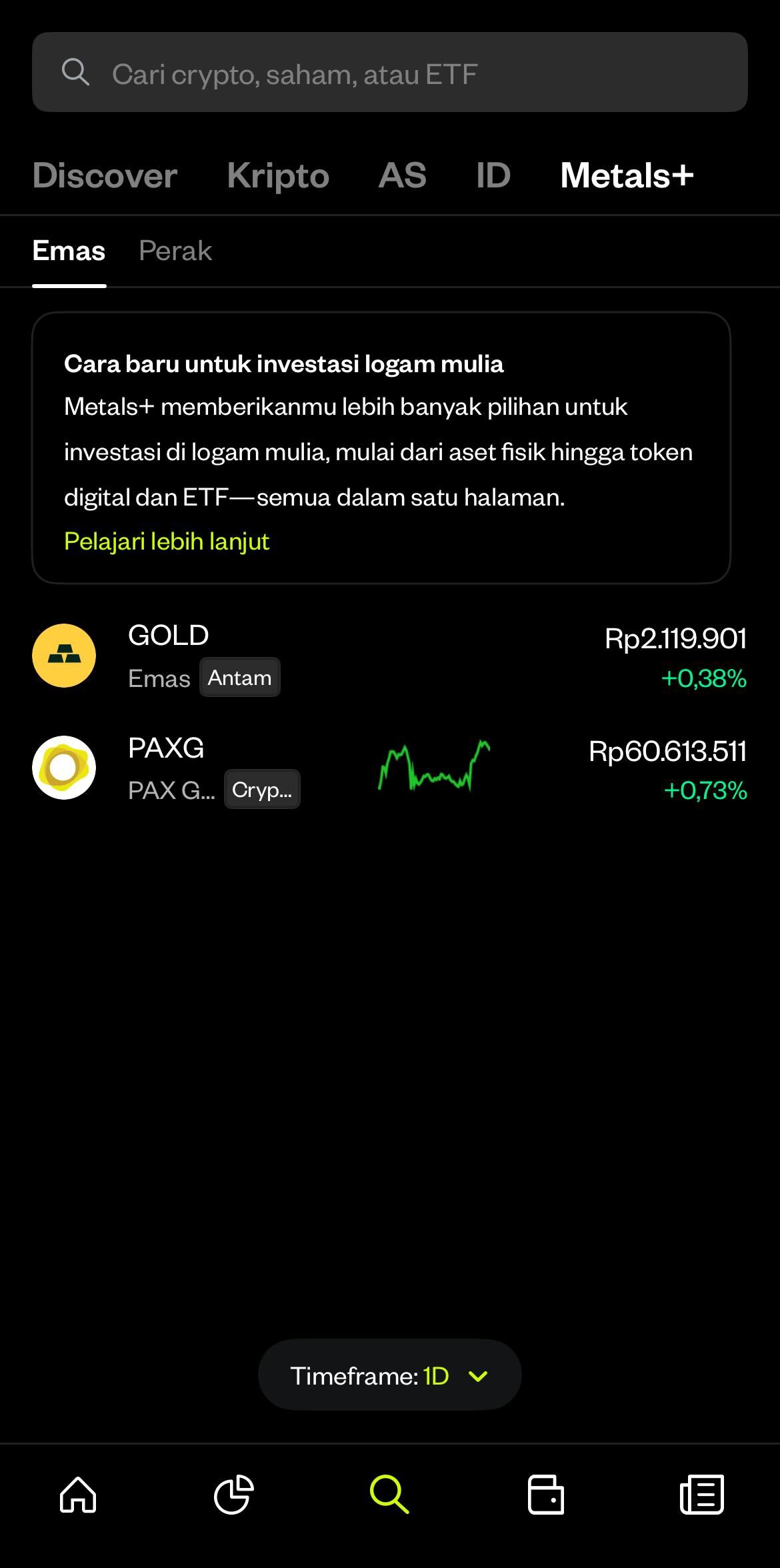Viewport: 780px width, 1568px height.
Task: Switch to the Perak sub-tab
Action: [x=175, y=251]
